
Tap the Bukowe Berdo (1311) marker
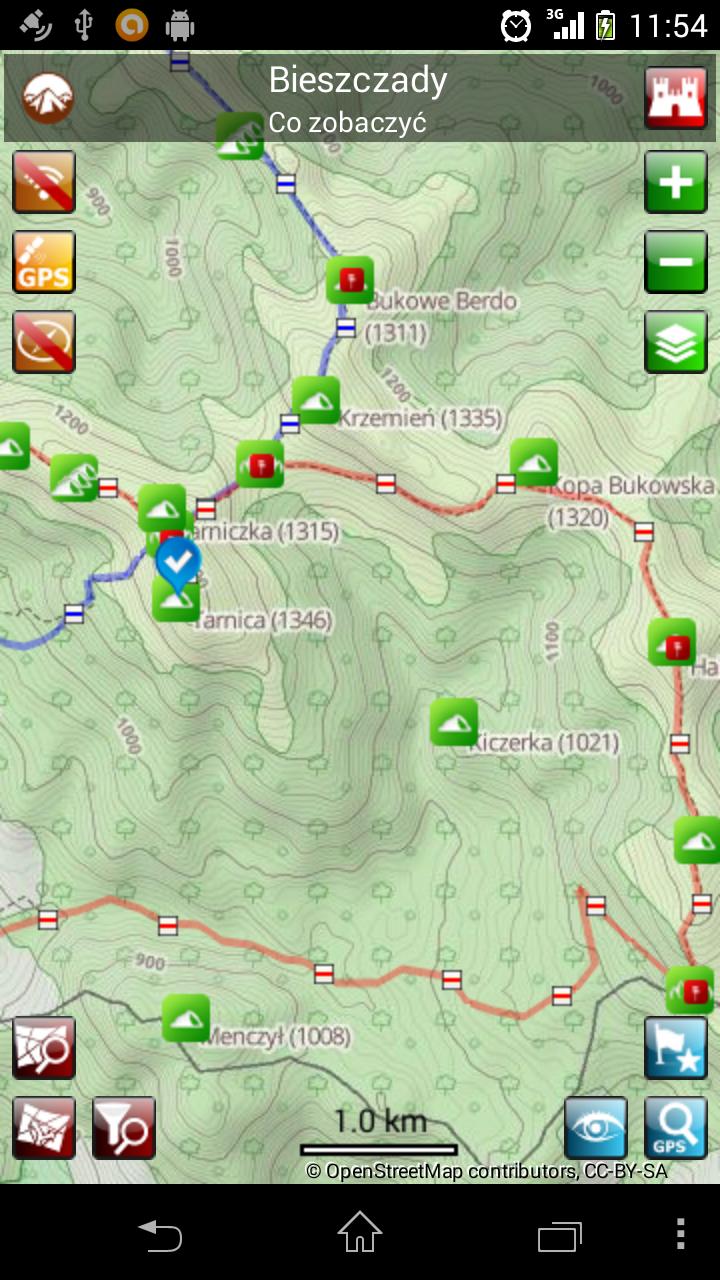[x=350, y=280]
